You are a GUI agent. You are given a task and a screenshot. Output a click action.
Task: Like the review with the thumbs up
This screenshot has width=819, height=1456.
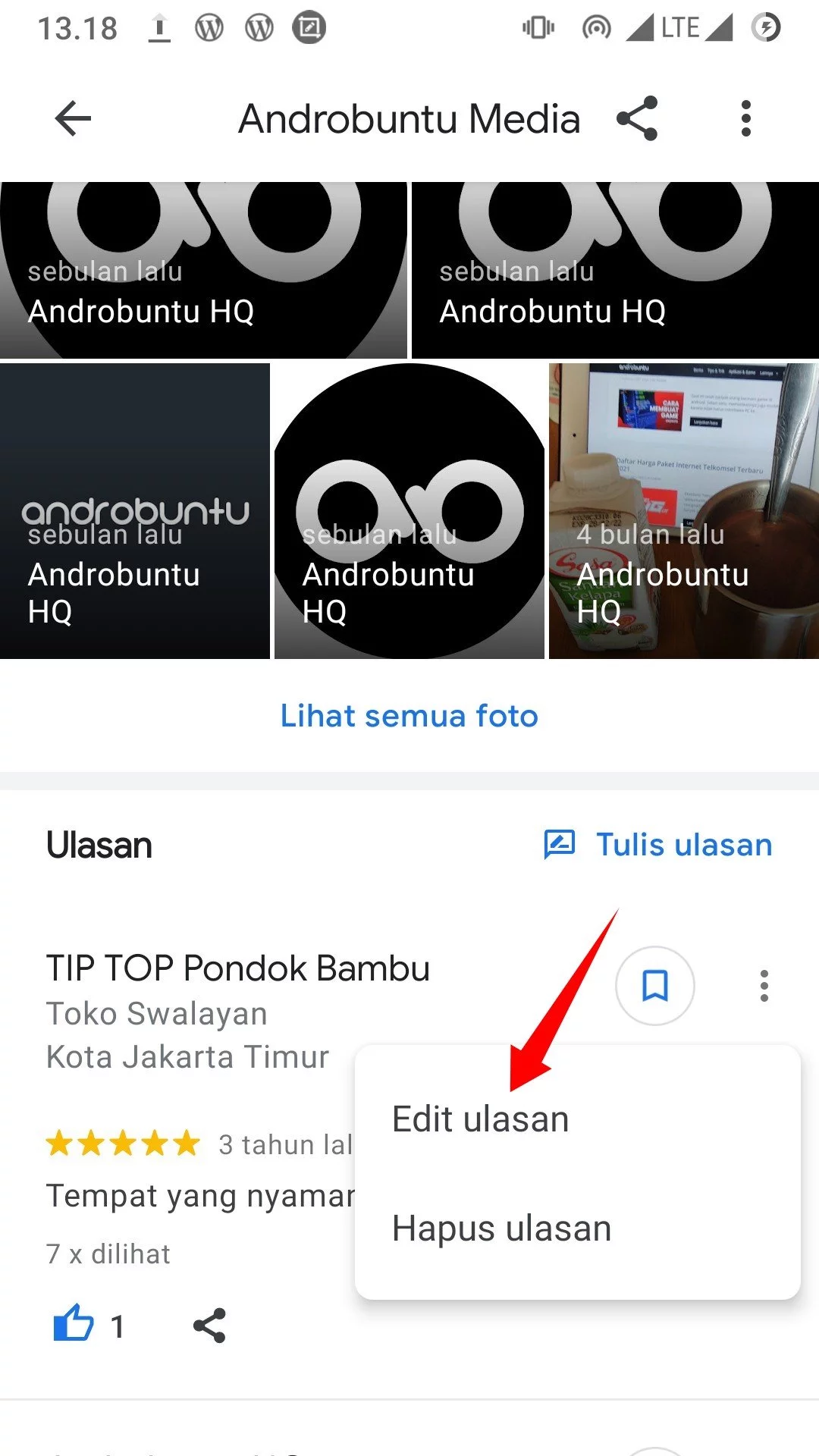coord(74,1323)
